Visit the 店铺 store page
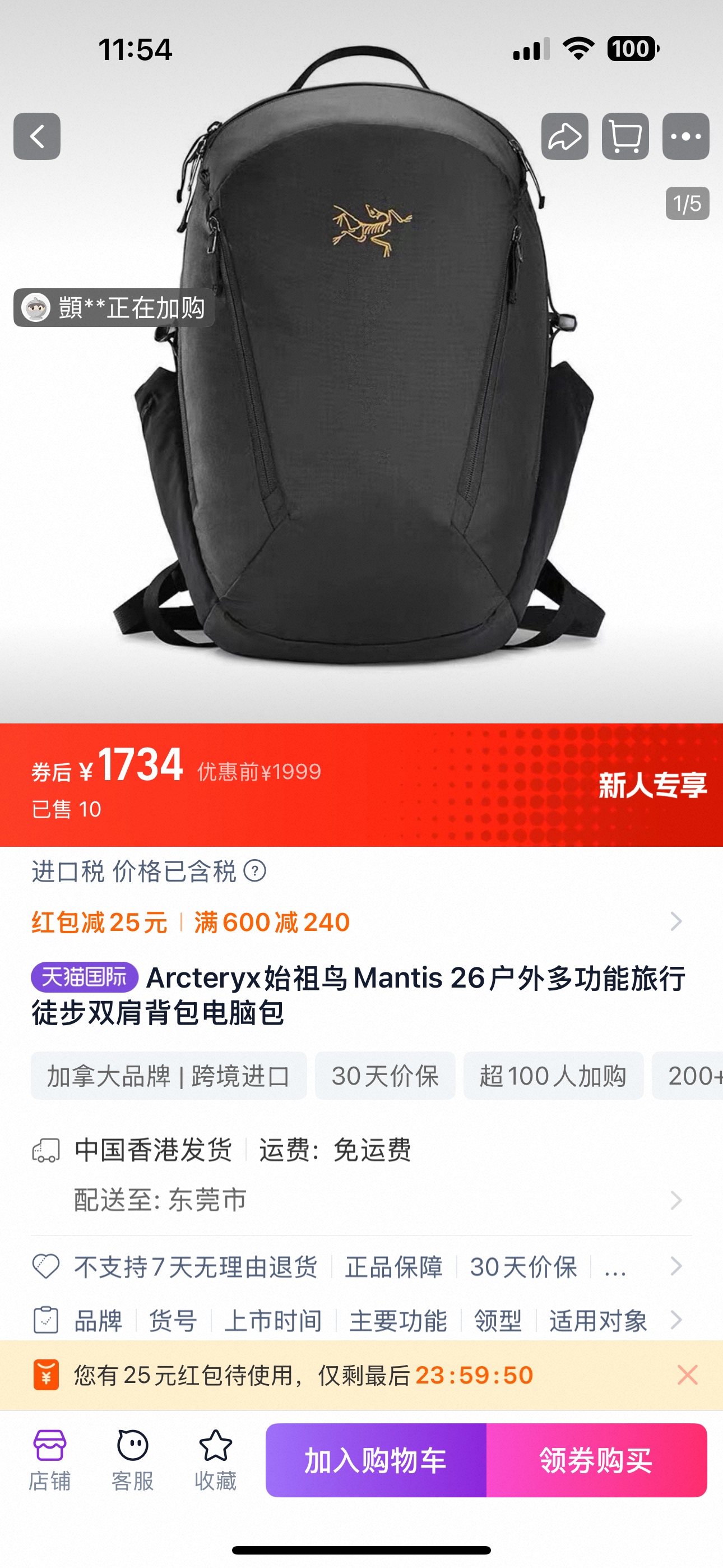This screenshot has height=1568, width=723. (x=50, y=1460)
